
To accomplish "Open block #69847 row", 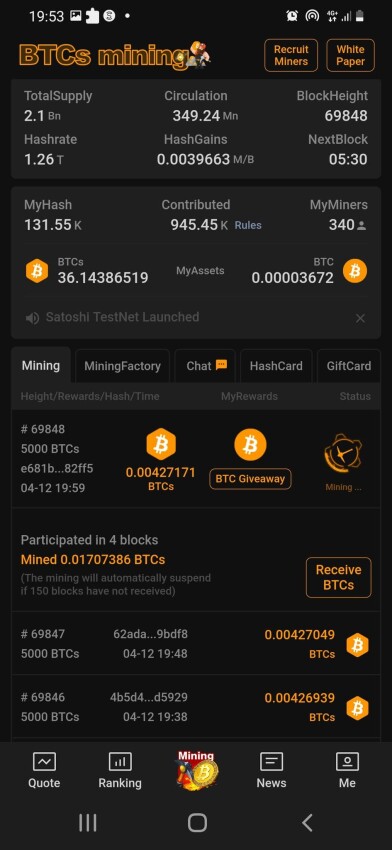I will (196, 643).
